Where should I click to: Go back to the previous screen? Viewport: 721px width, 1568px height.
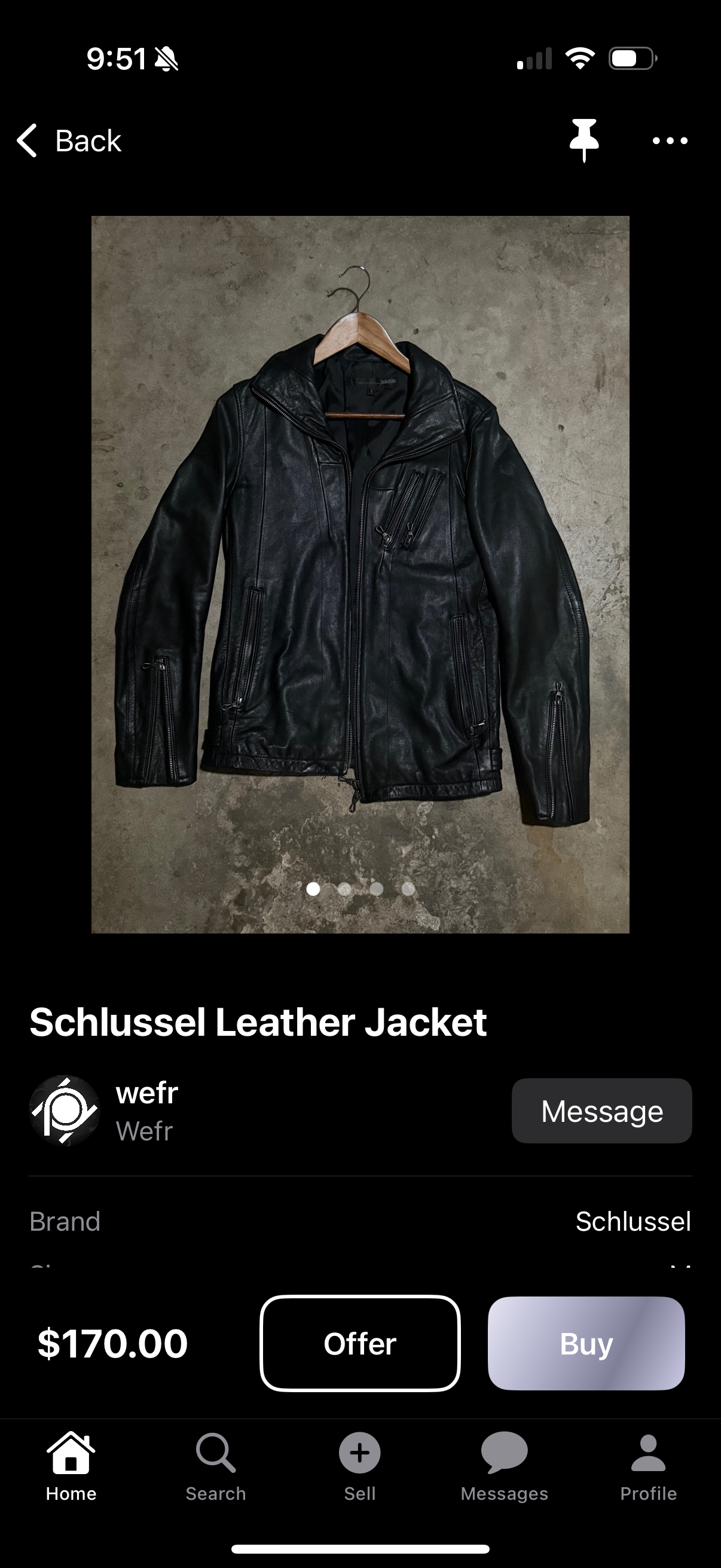pyautogui.click(x=68, y=141)
